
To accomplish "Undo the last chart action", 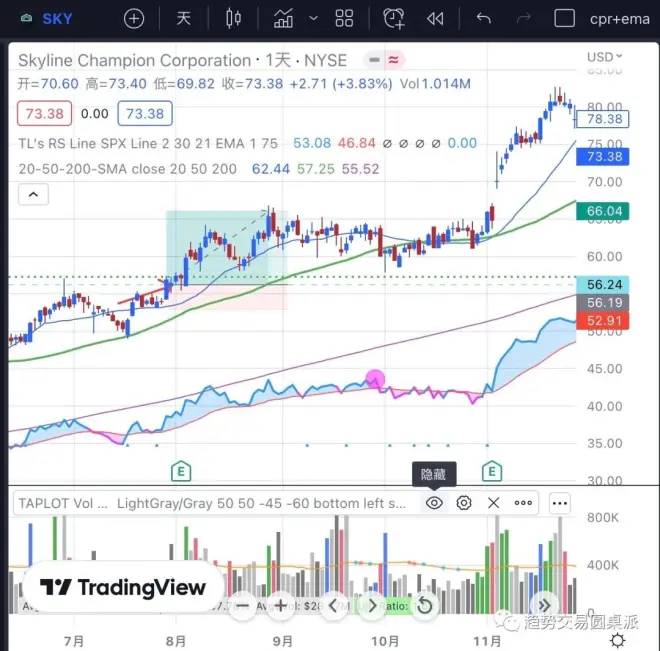I will 484,19.
